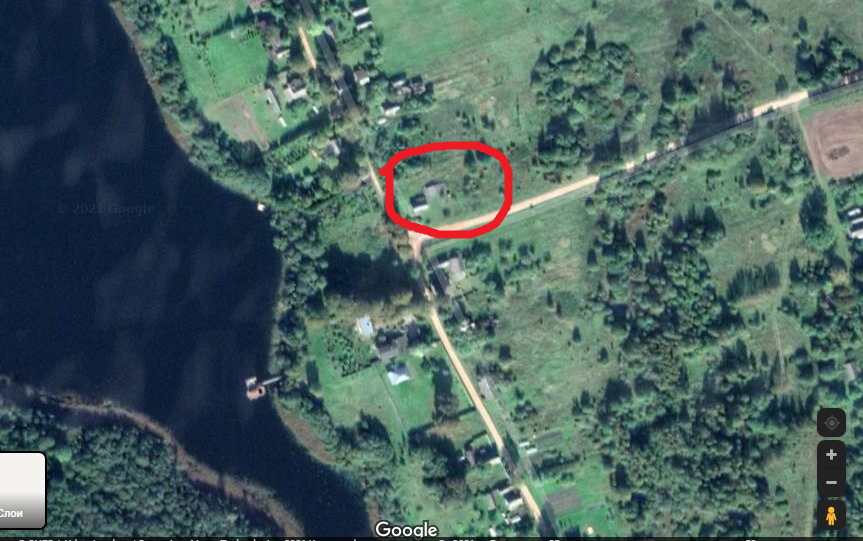Screen dimensions: 863x541
Task: Select the Street View pegman
Action: point(831,515)
